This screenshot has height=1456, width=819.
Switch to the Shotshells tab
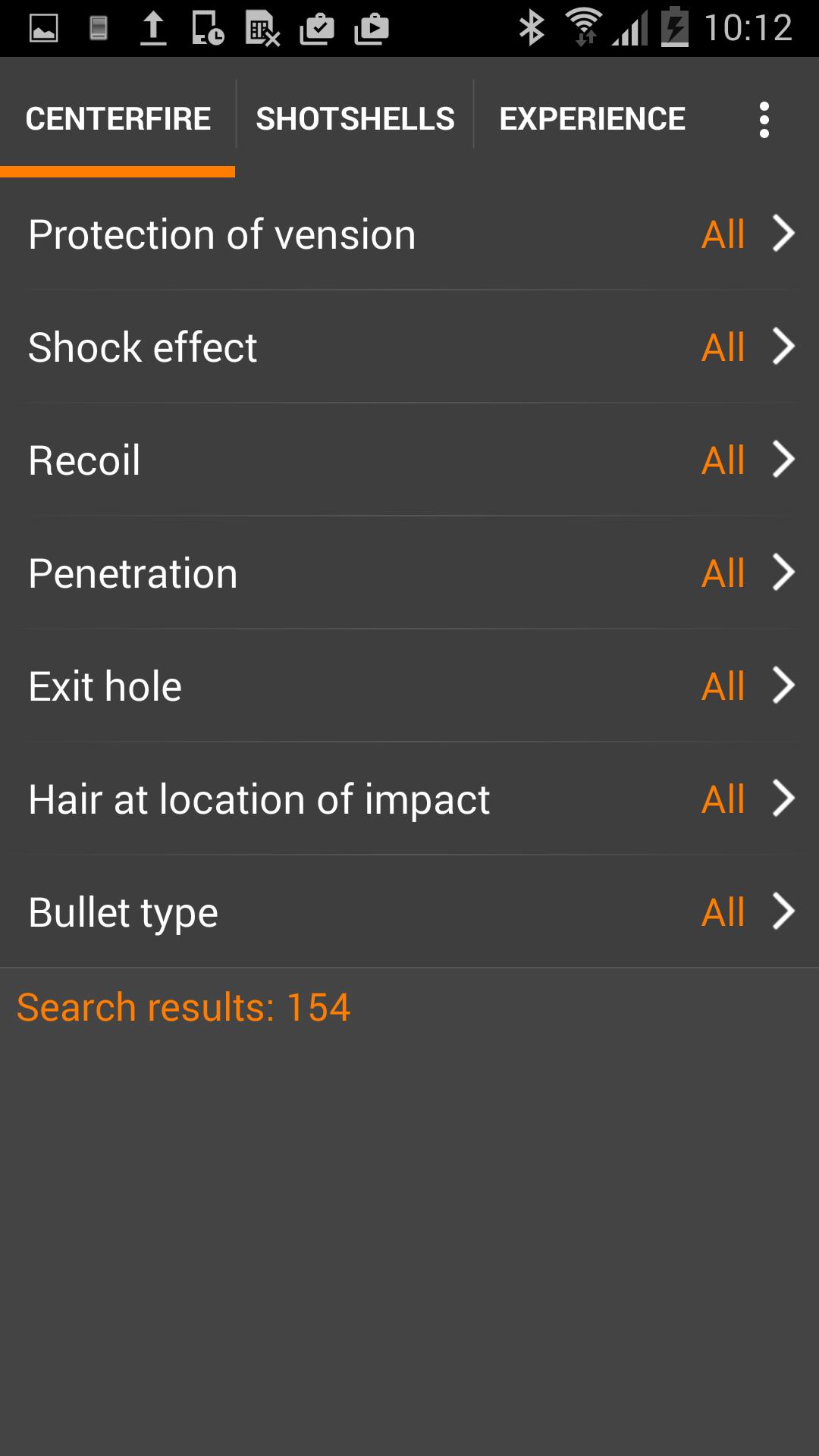pyautogui.click(x=355, y=119)
